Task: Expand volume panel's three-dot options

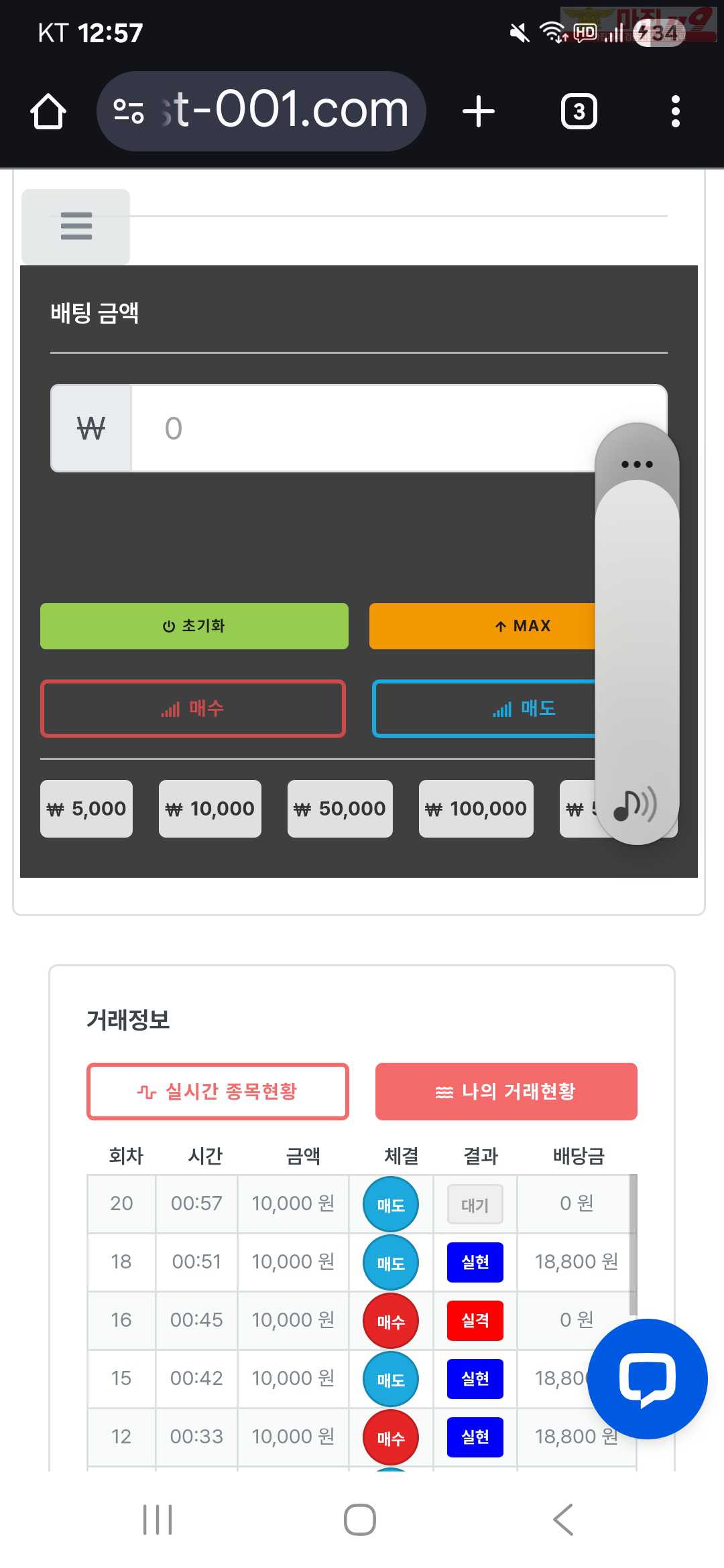Action: pyautogui.click(x=637, y=464)
